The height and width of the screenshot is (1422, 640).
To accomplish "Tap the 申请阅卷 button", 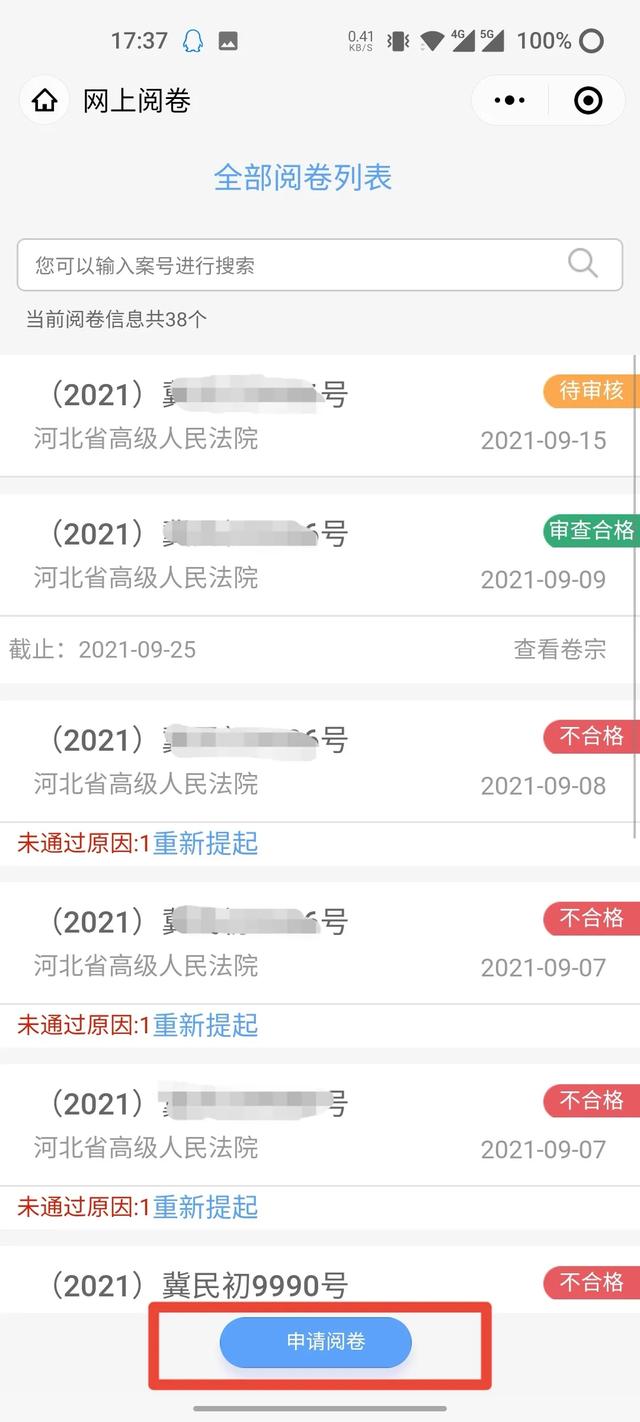I will [x=316, y=1342].
